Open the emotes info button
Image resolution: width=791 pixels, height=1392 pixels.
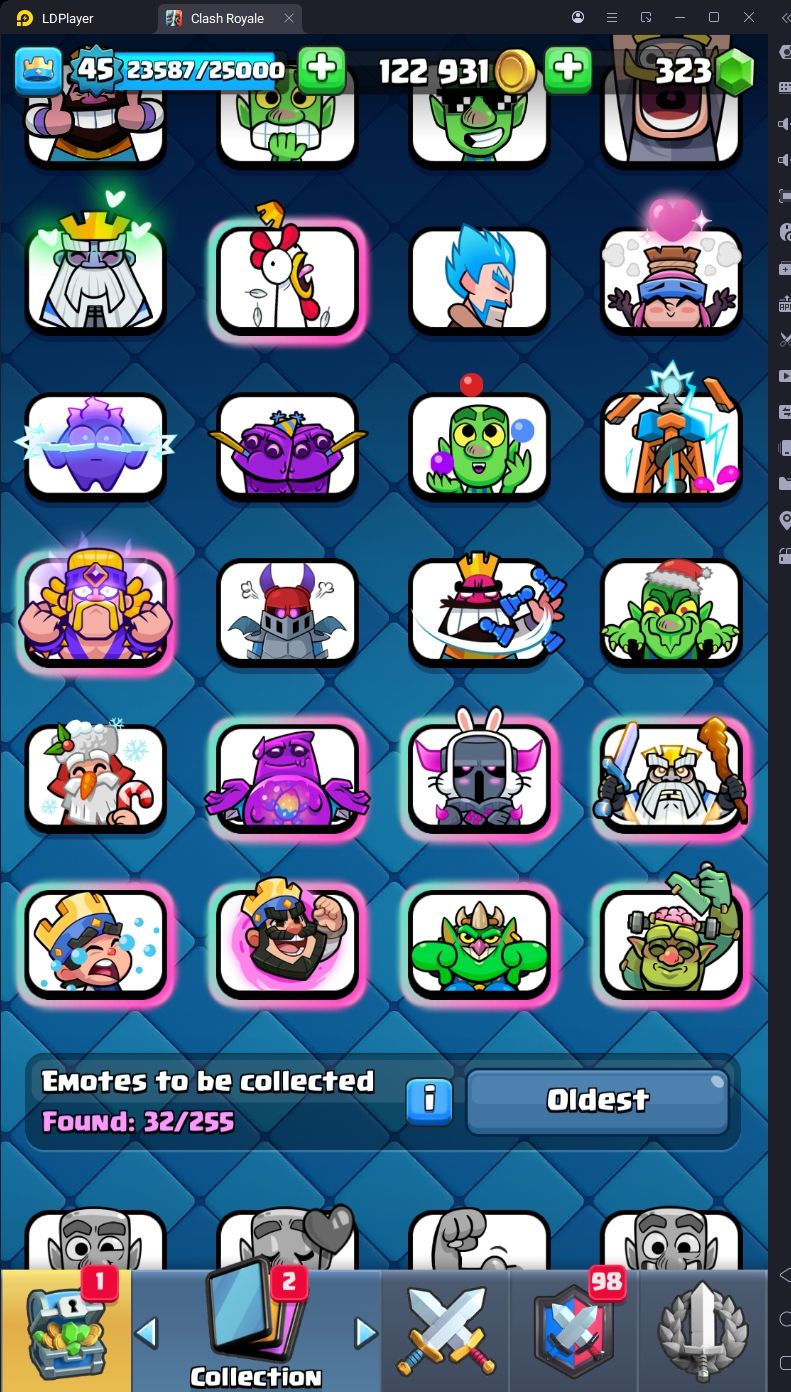tap(429, 1100)
